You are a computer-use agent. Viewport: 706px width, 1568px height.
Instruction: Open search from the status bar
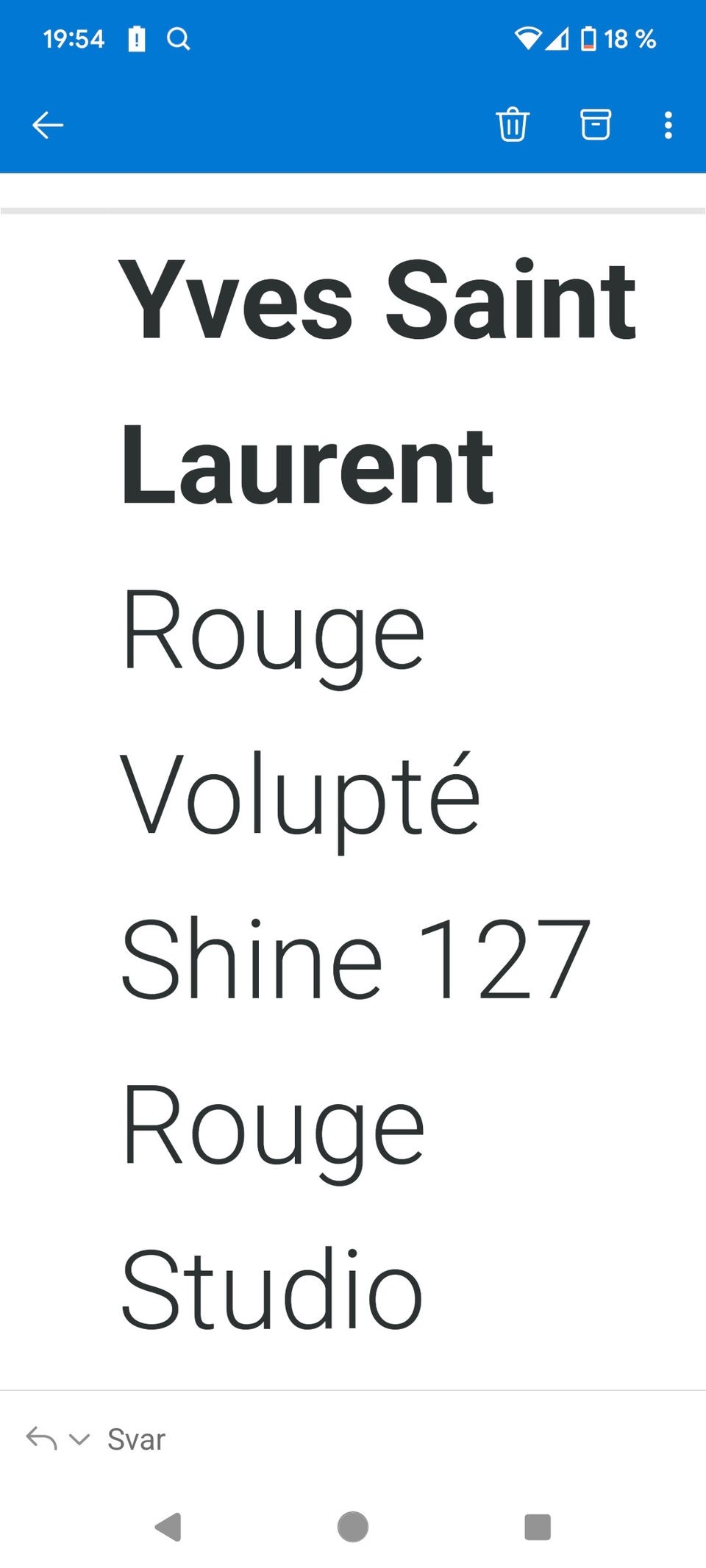pyautogui.click(x=179, y=38)
